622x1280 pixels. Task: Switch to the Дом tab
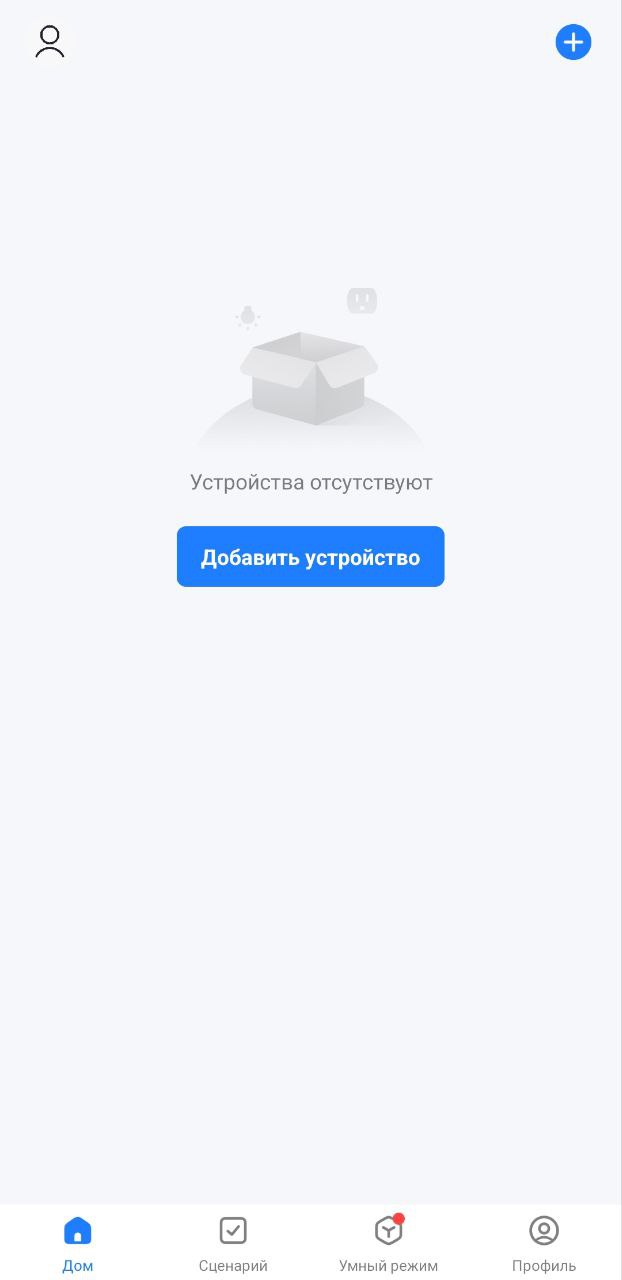[77, 1243]
